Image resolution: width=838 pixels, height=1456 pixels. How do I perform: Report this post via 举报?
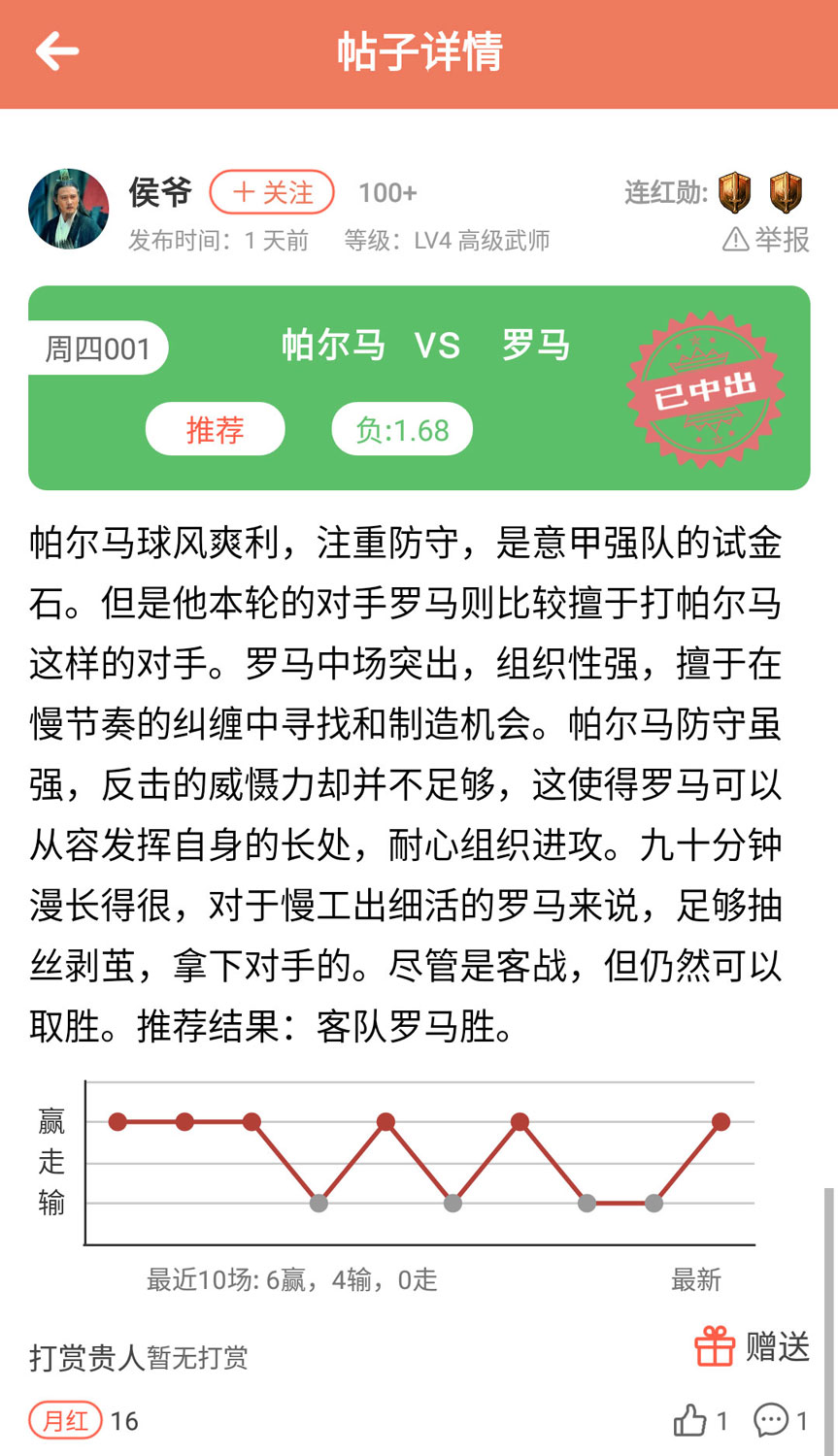pos(766,239)
